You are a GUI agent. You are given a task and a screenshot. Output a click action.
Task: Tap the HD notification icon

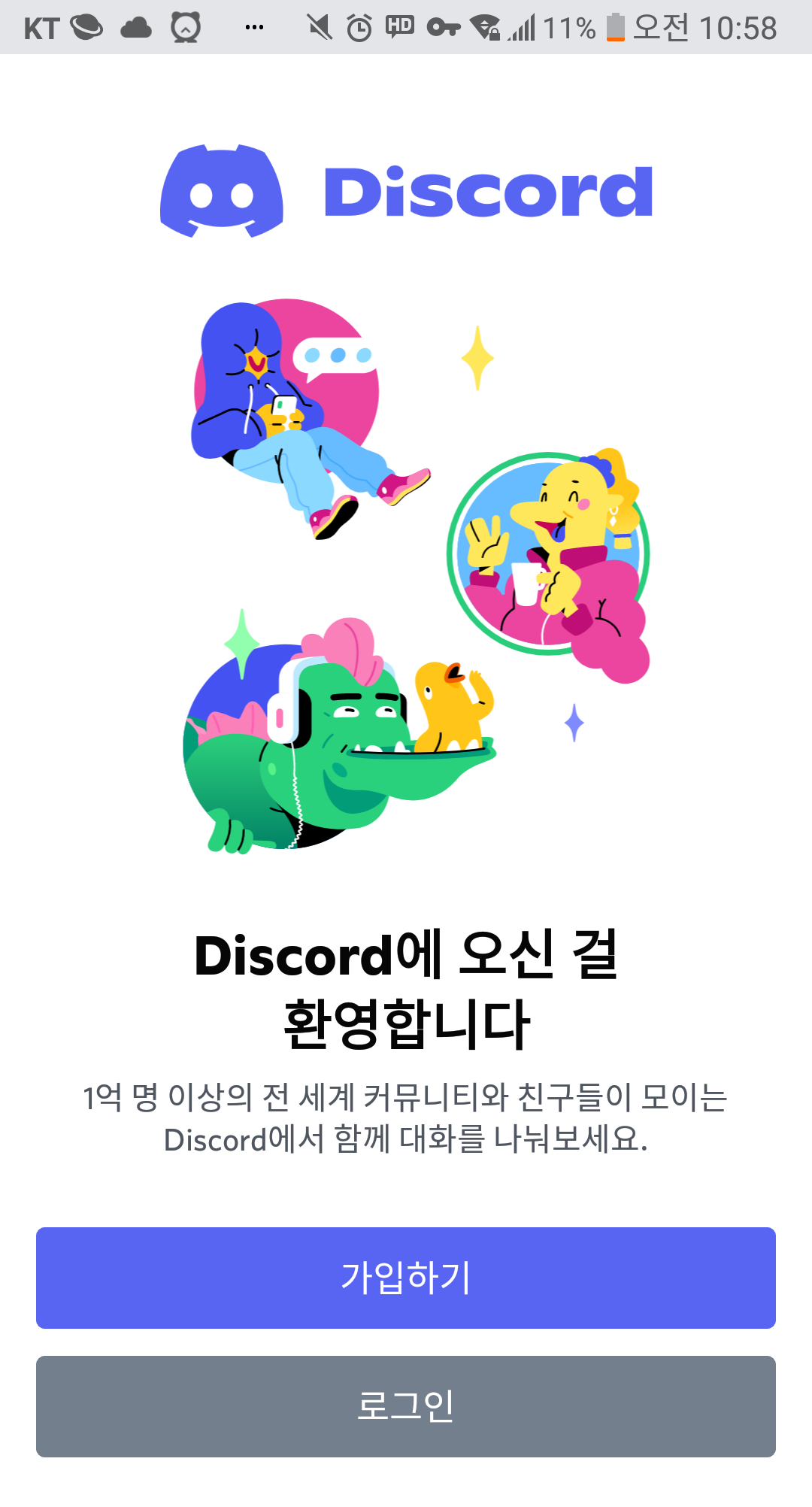point(400,29)
